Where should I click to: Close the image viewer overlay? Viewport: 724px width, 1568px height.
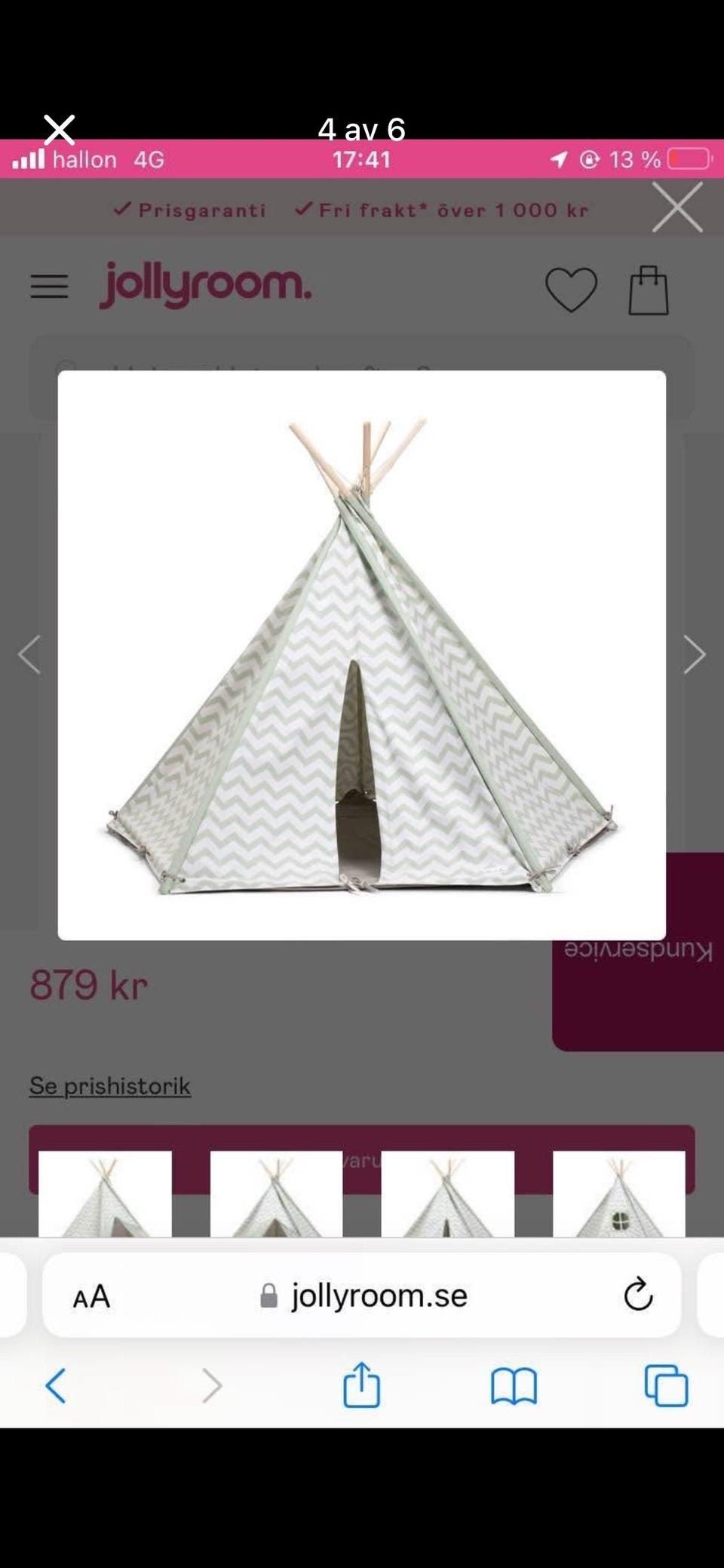[59, 128]
